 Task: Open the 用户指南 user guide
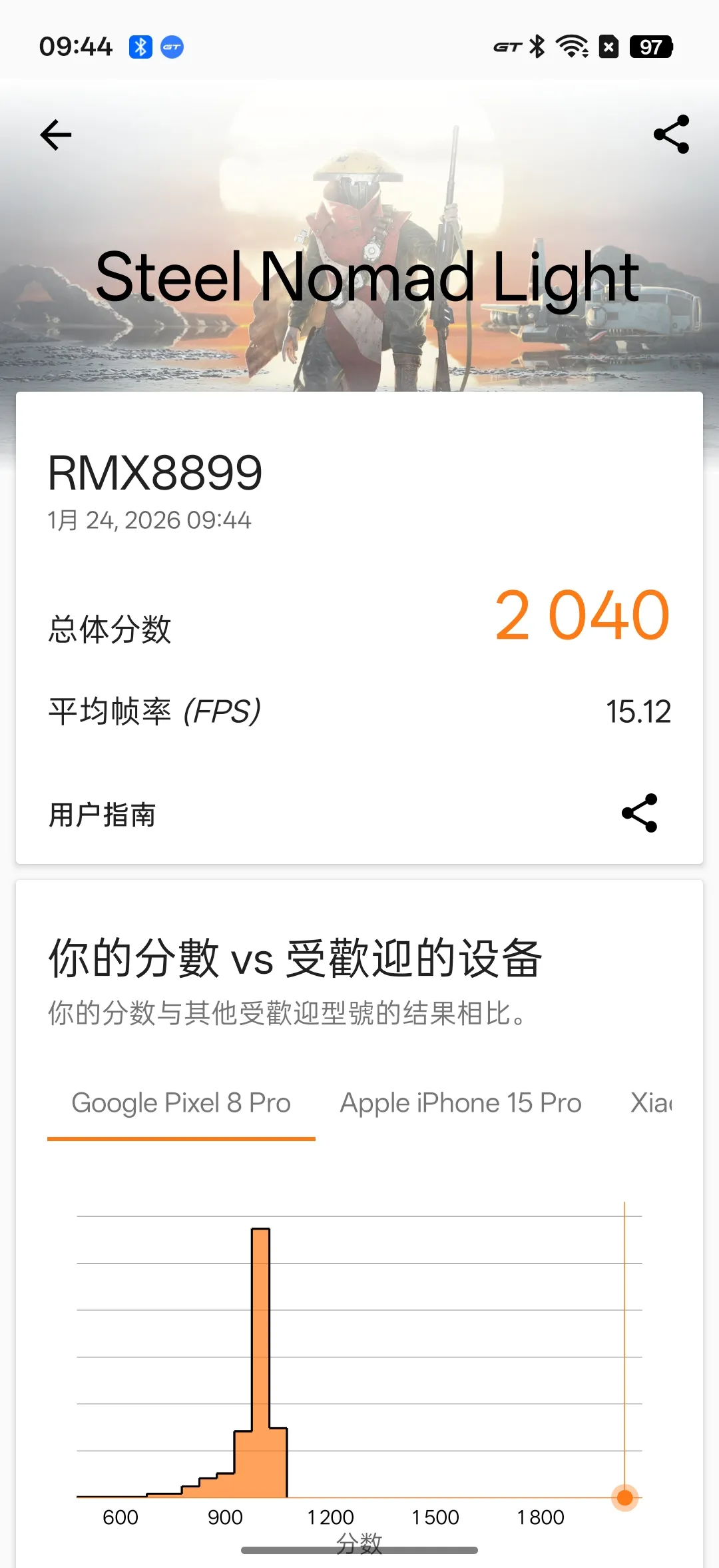pos(103,815)
